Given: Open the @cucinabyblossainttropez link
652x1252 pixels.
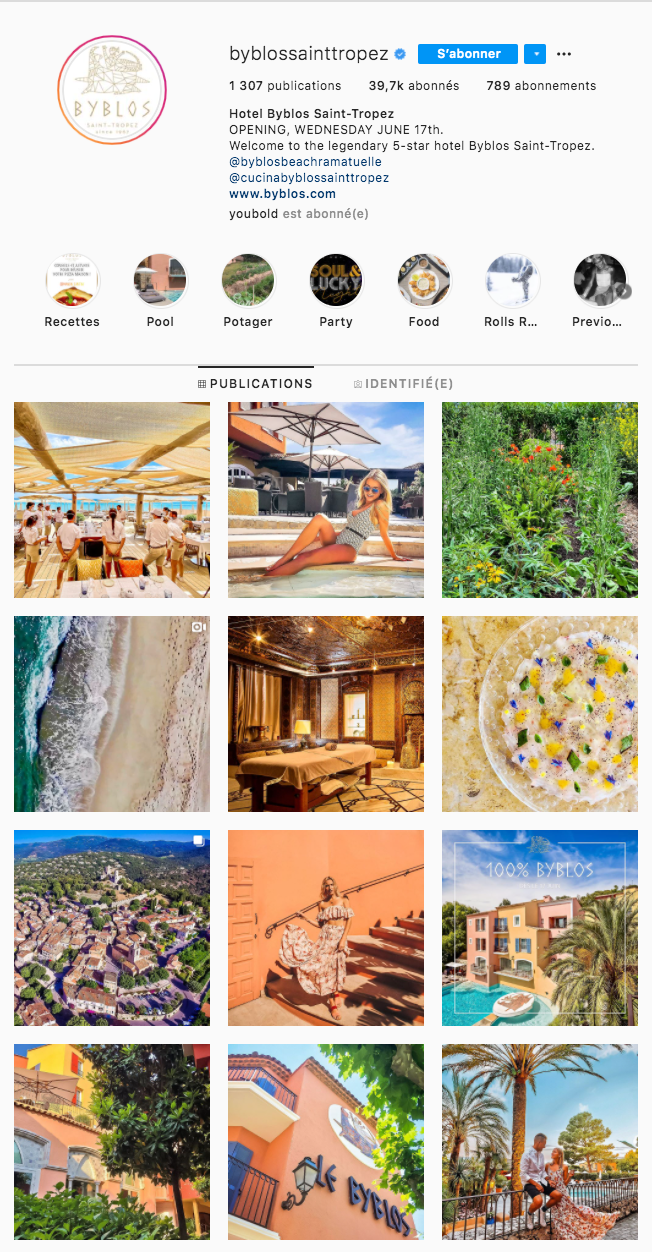Looking at the screenshot, I should click(x=309, y=177).
